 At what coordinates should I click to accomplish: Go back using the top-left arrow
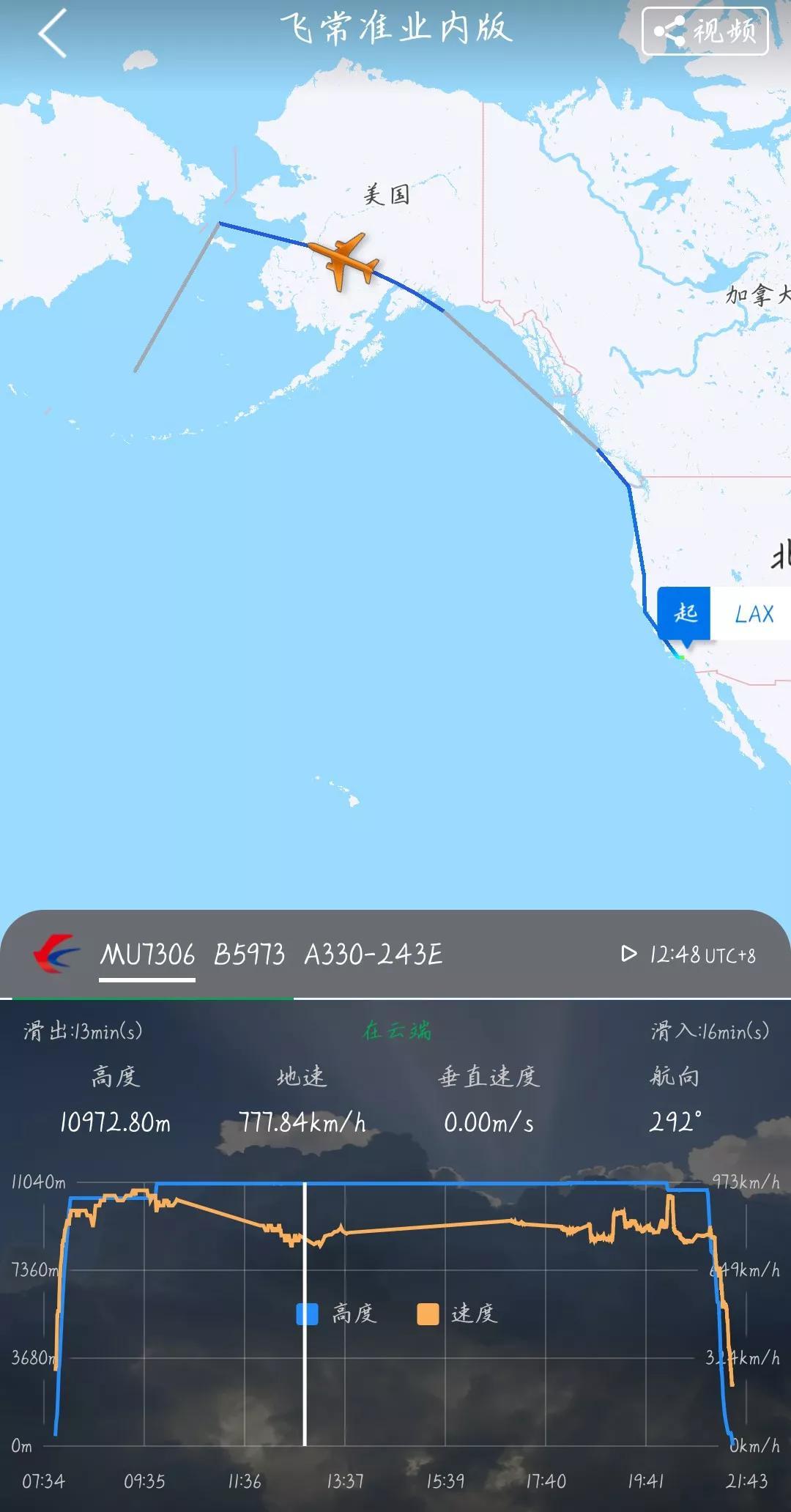click(x=53, y=33)
